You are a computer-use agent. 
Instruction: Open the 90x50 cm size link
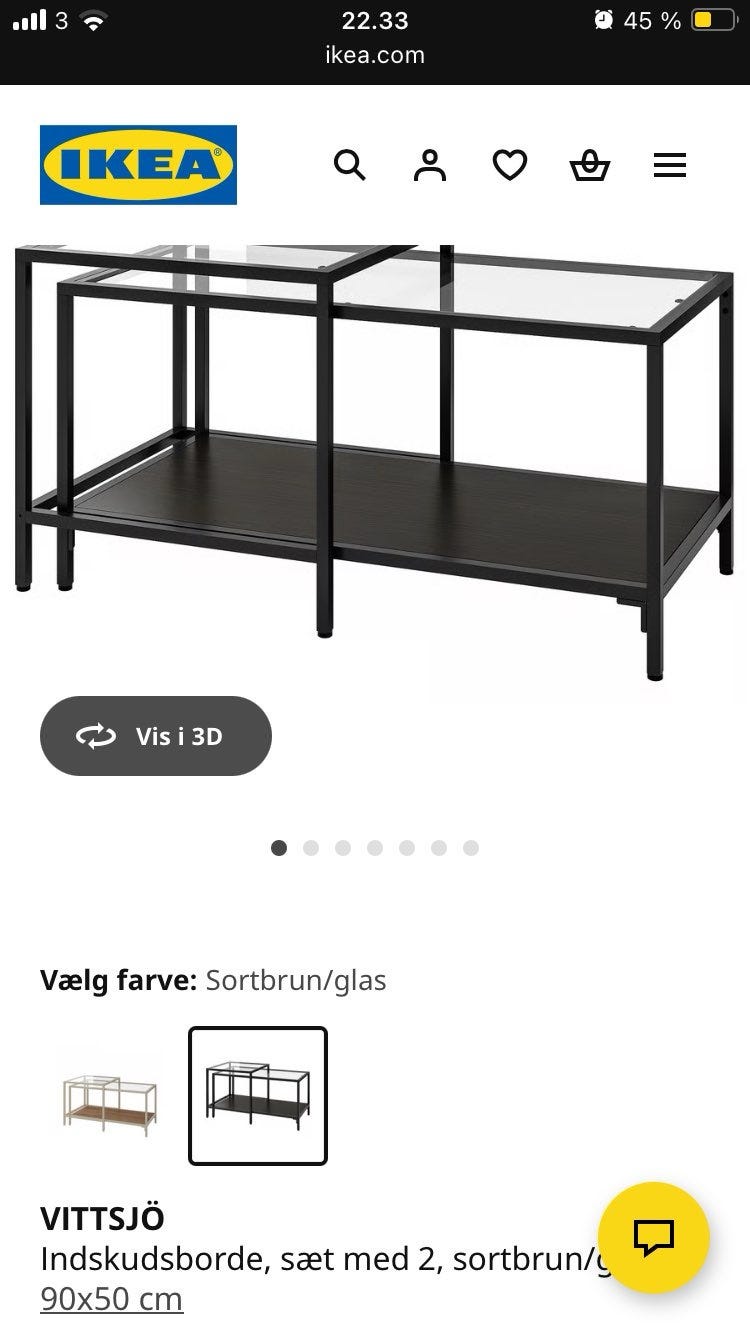[110, 1299]
